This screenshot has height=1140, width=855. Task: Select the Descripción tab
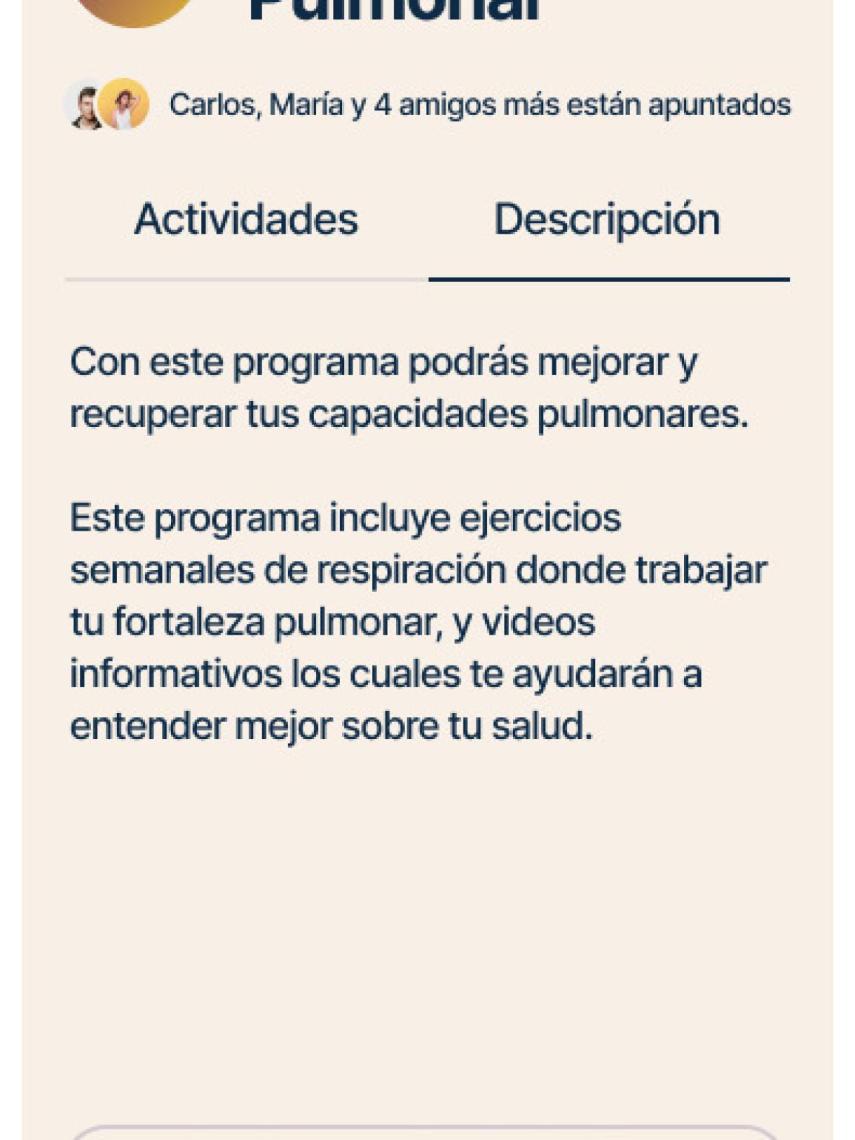(607, 219)
